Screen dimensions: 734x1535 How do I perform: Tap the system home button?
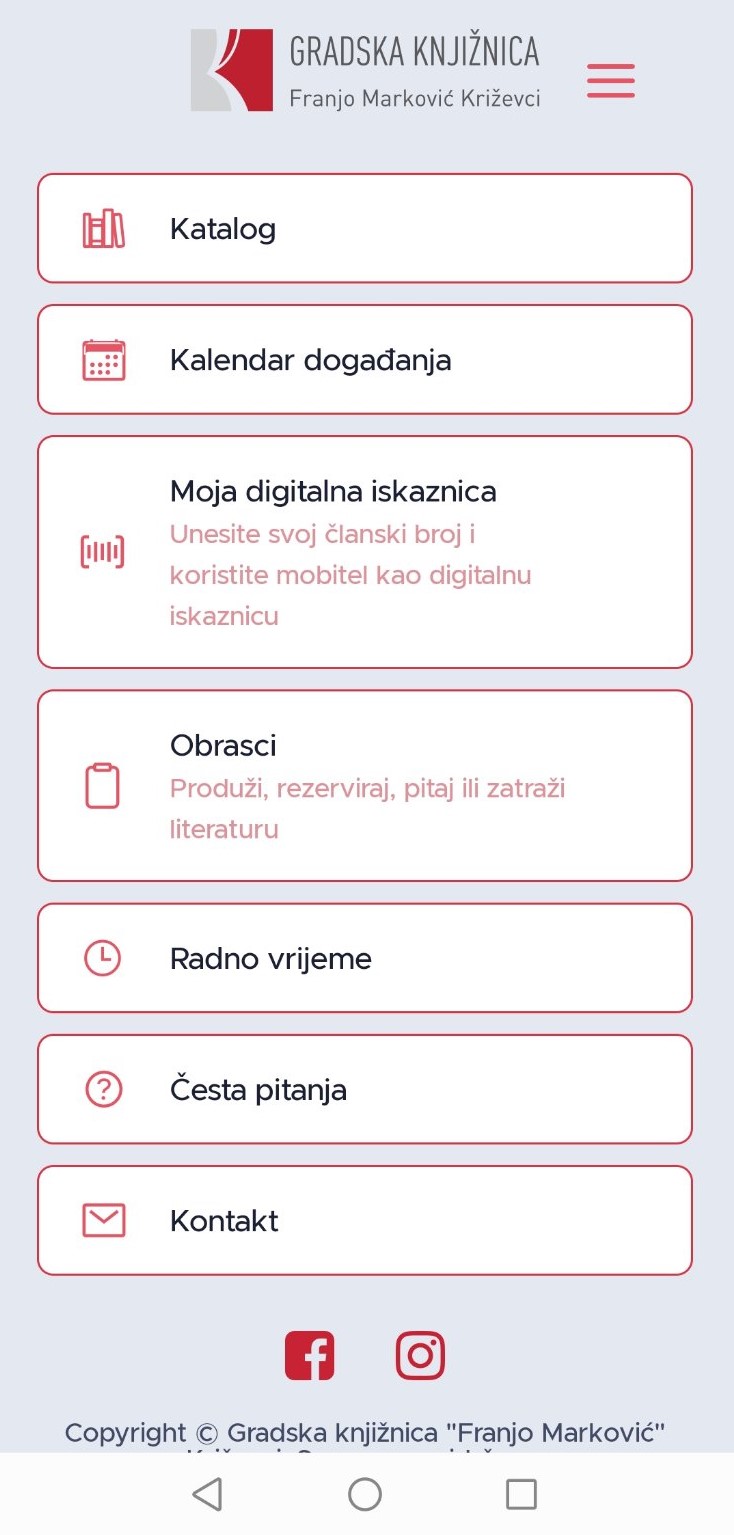click(x=365, y=1494)
